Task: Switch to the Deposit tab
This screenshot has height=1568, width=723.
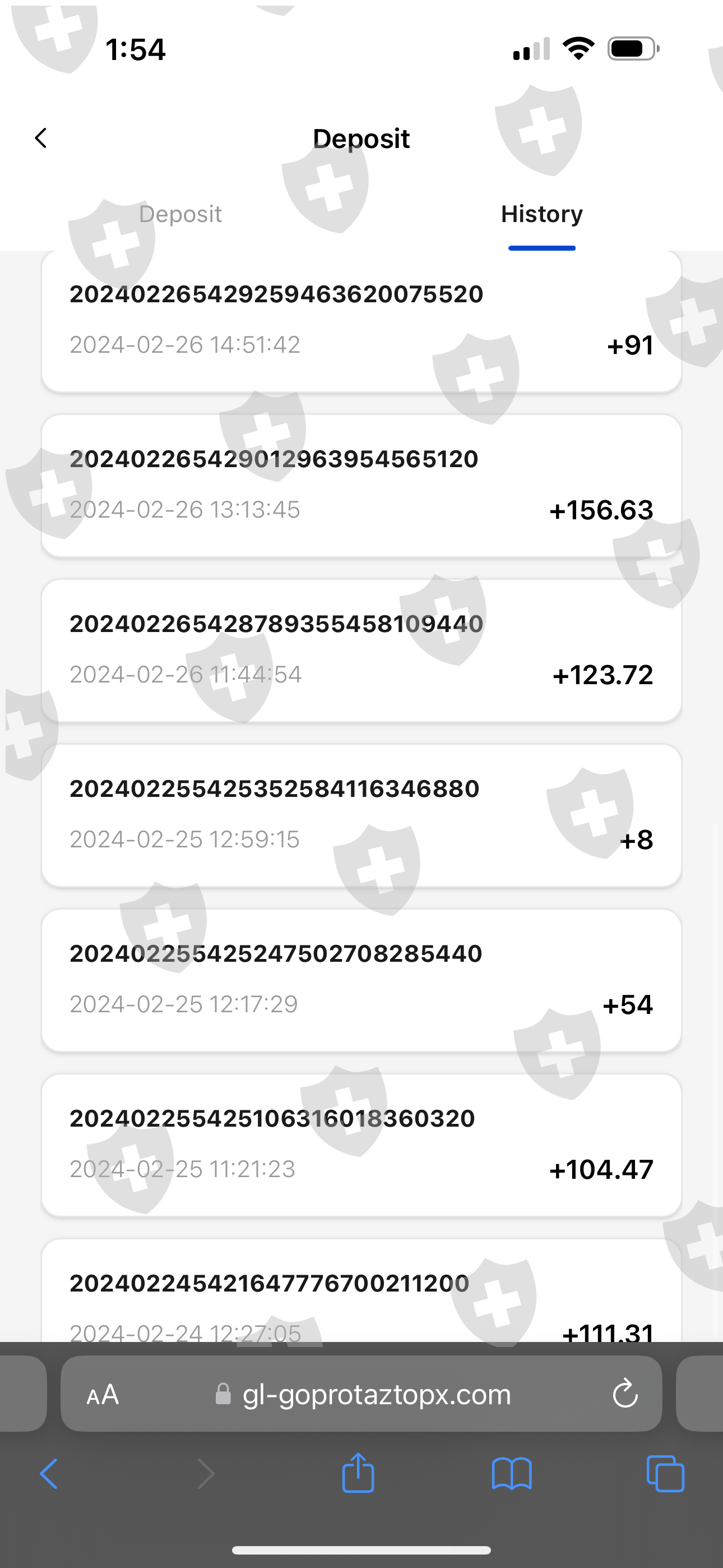Action: (180, 214)
